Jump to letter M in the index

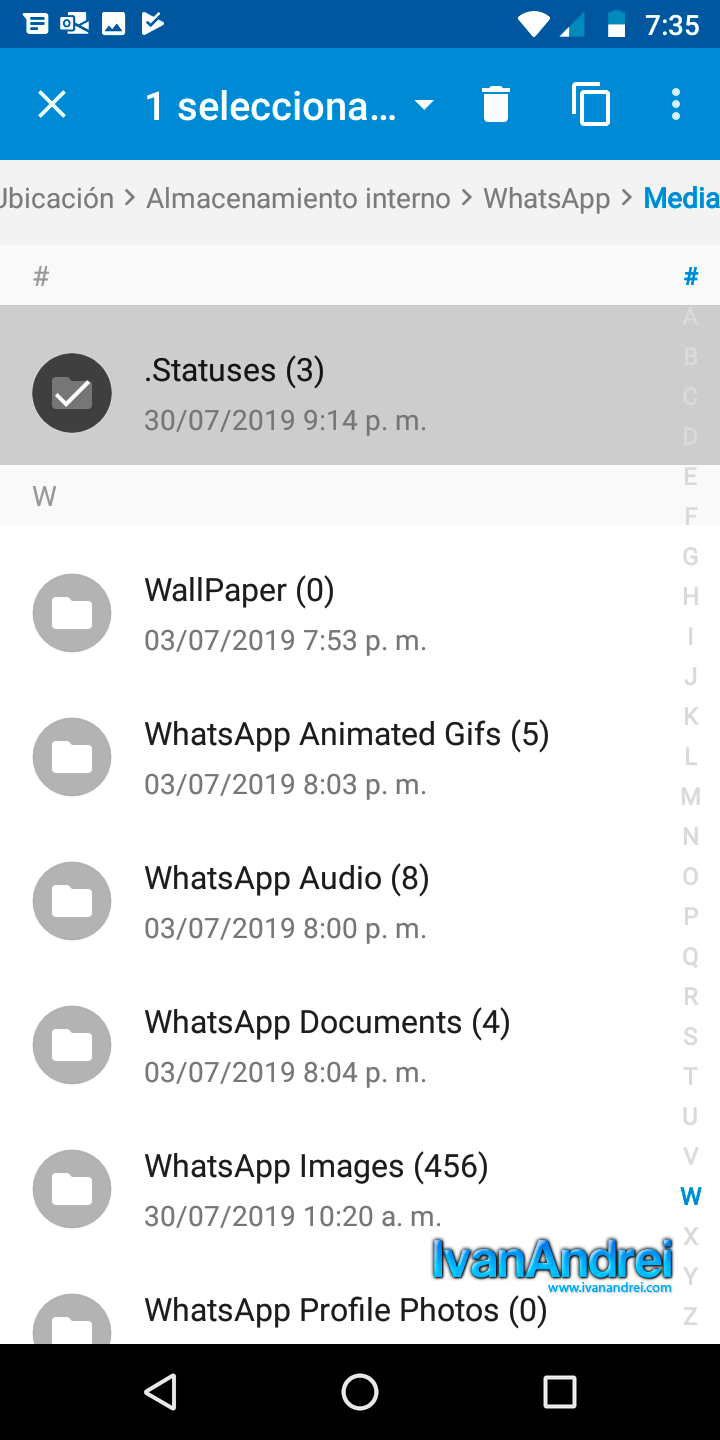[690, 796]
